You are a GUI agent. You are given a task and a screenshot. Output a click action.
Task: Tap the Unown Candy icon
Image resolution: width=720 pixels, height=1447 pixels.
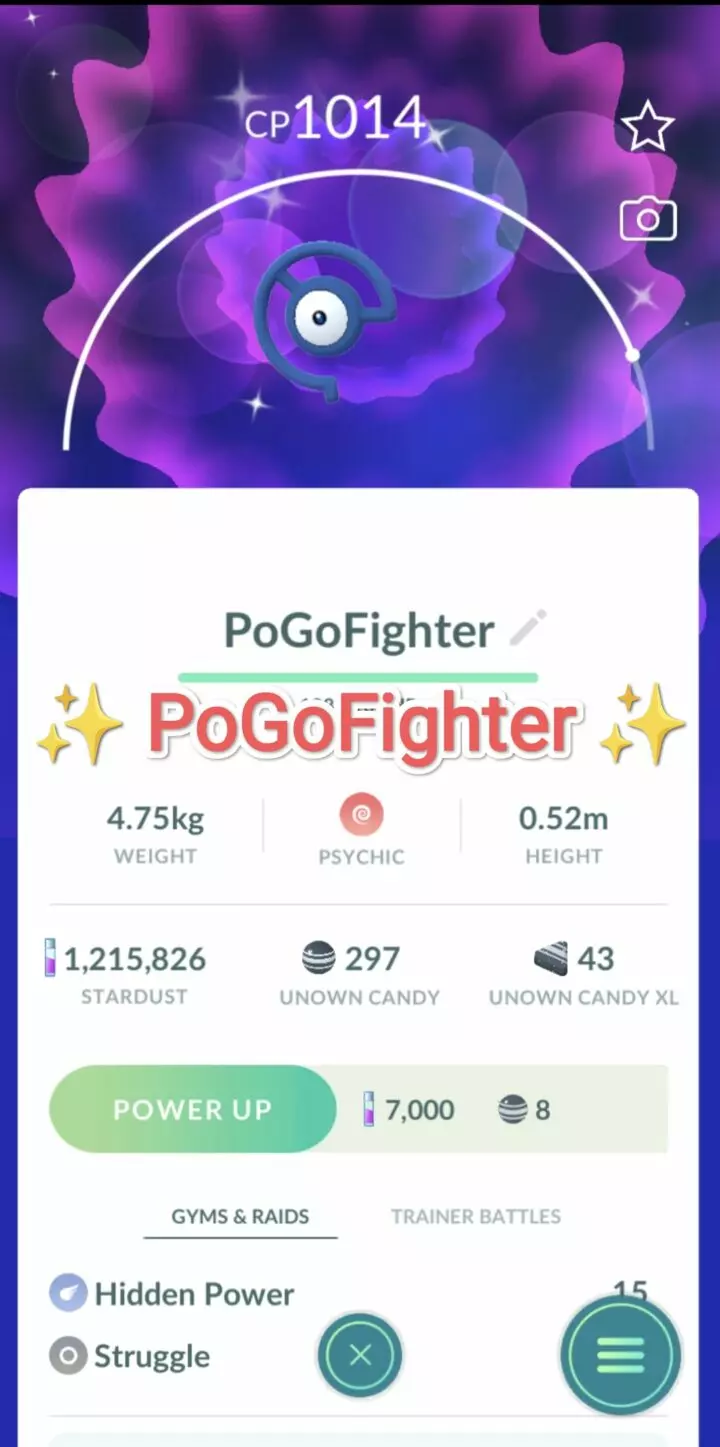[x=318, y=958]
